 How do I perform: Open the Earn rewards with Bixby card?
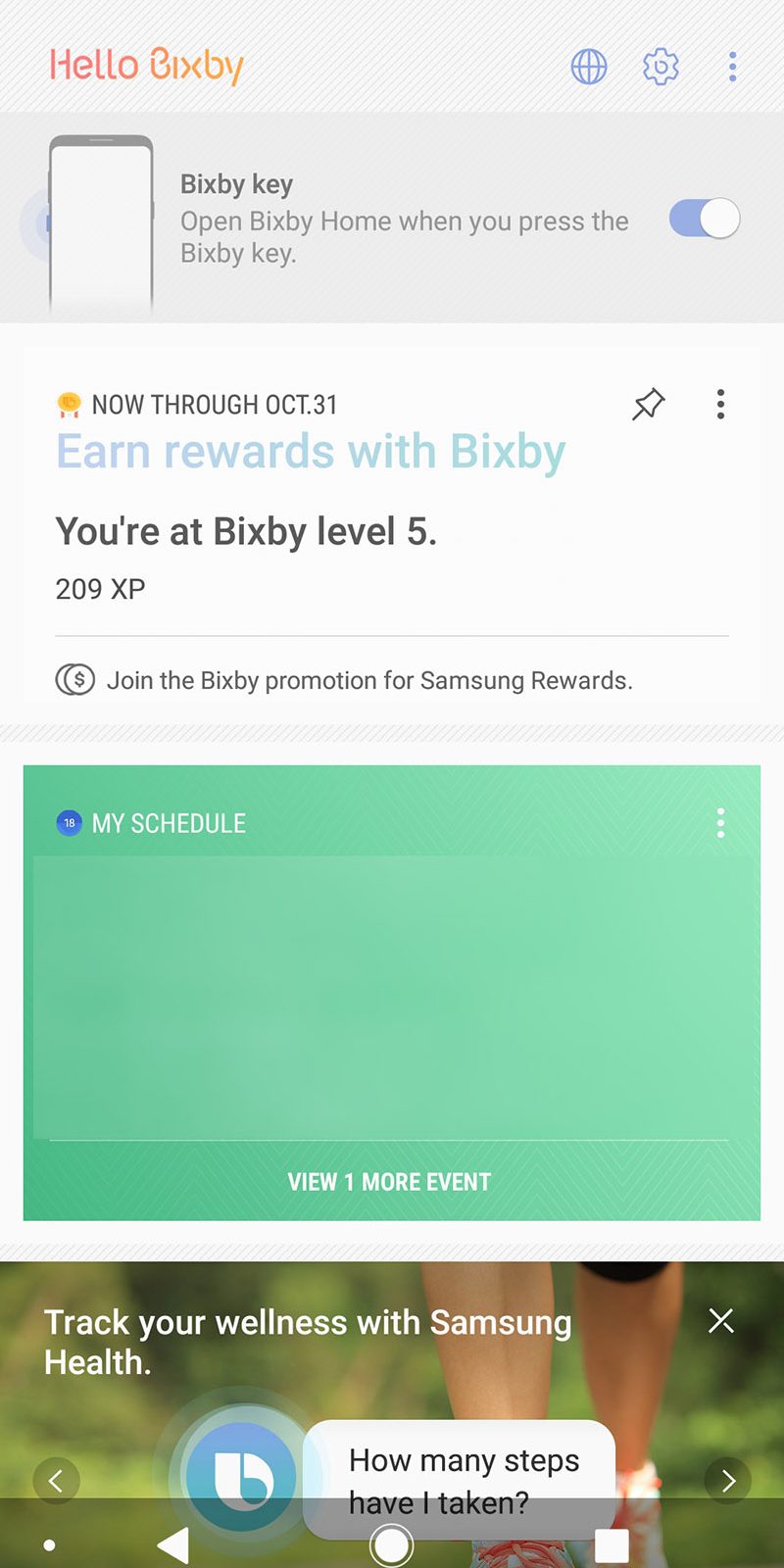311,452
